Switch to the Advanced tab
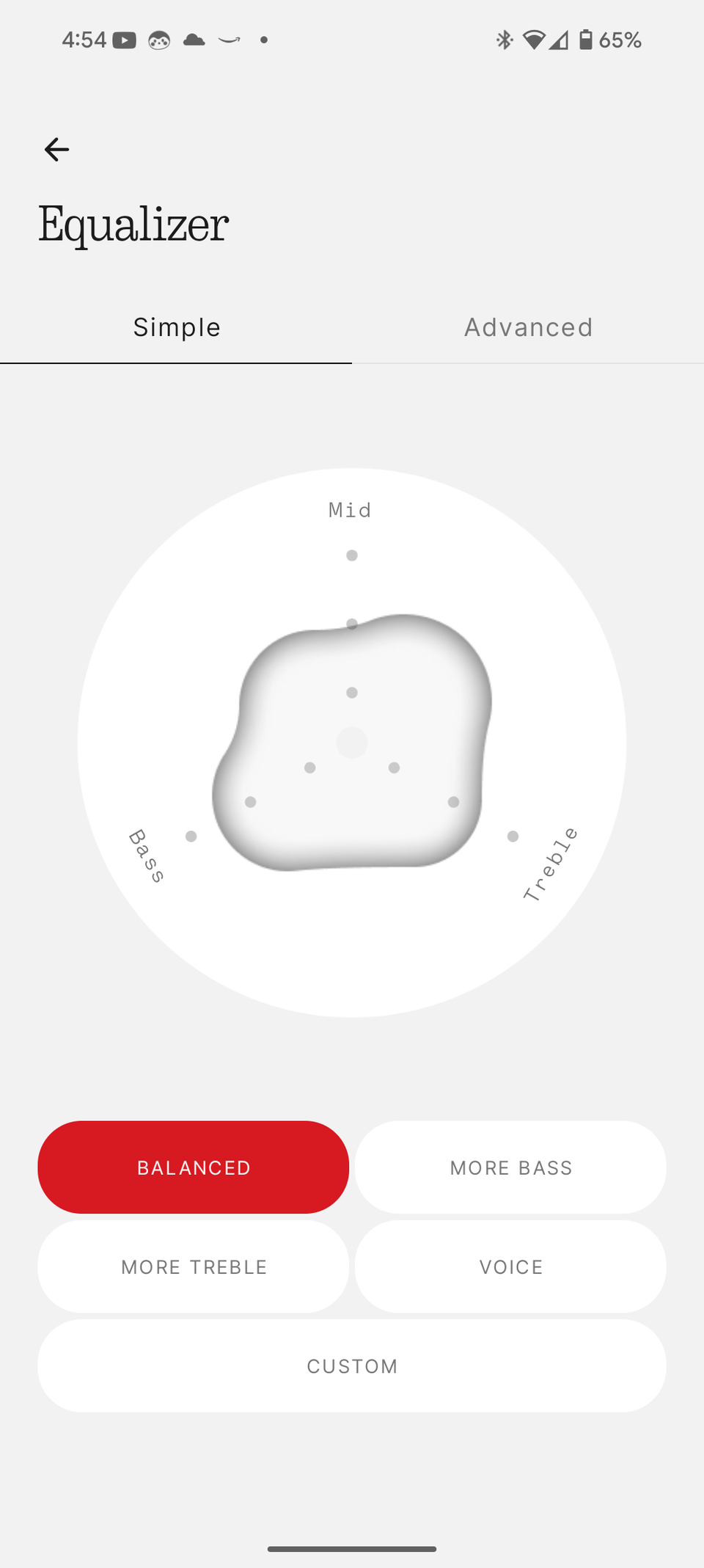This screenshot has width=704, height=1568. [x=528, y=327]
